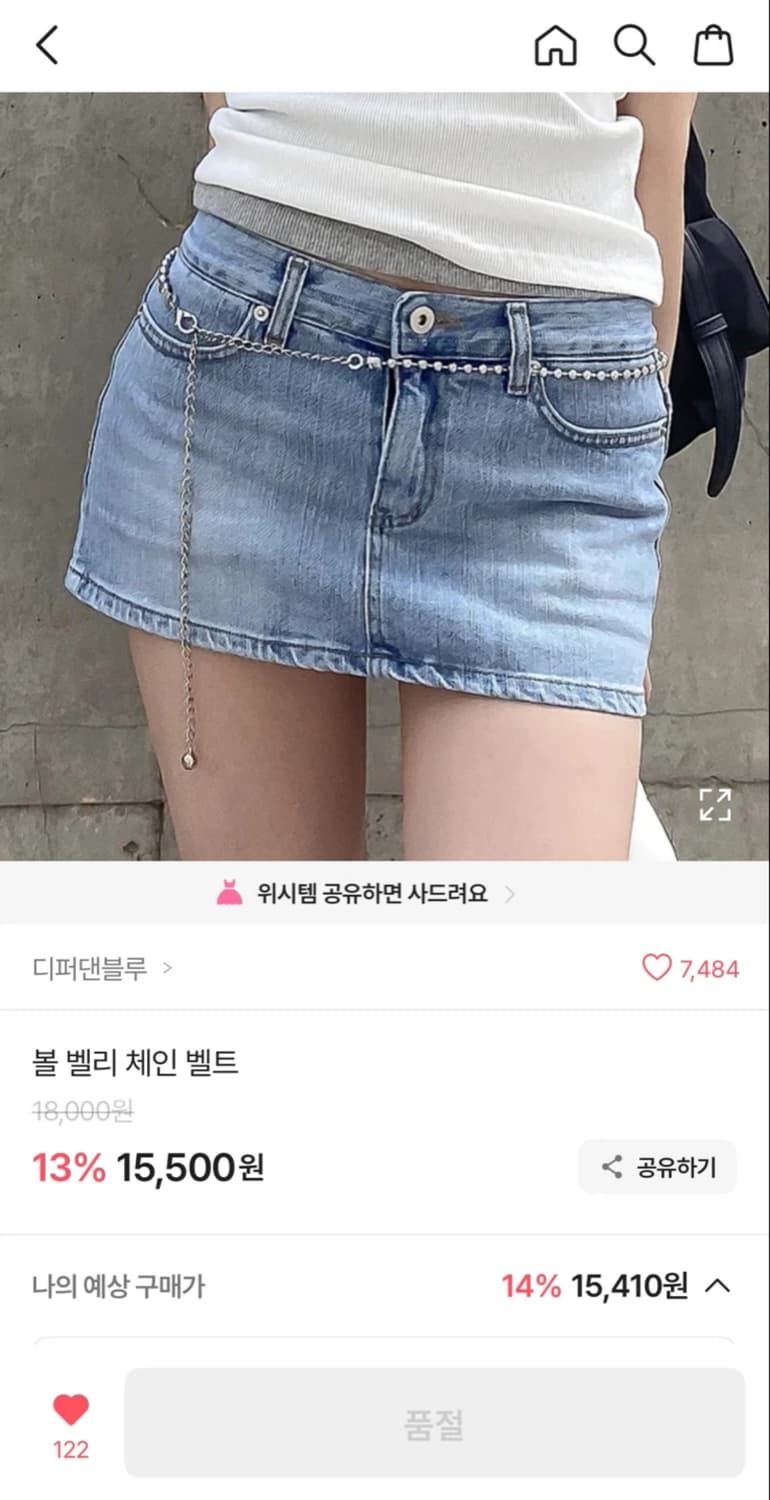Go back using the arrow icon
Screen dimensions: 770x1500
pyautogui.click(x=47, y=45)
